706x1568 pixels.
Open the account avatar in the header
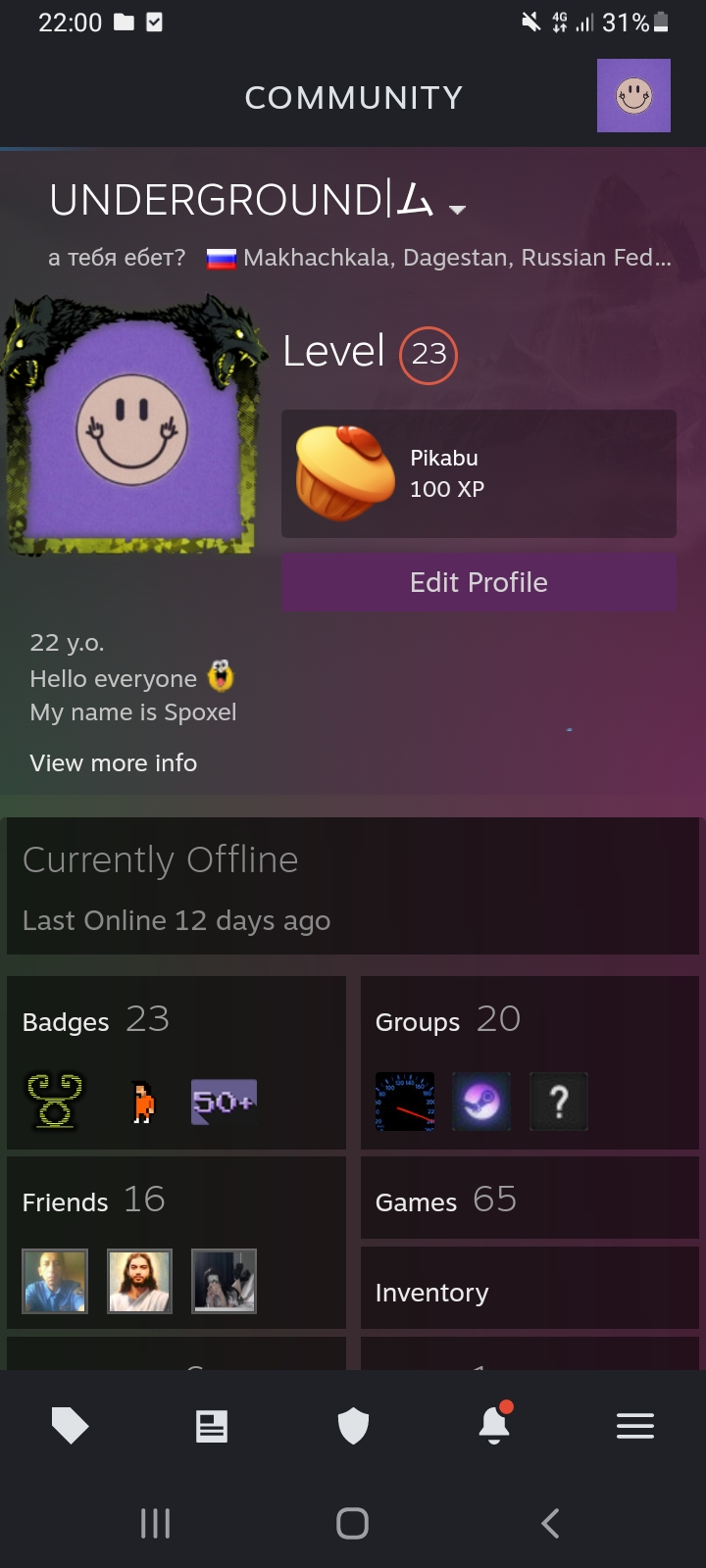coord(633,95)
